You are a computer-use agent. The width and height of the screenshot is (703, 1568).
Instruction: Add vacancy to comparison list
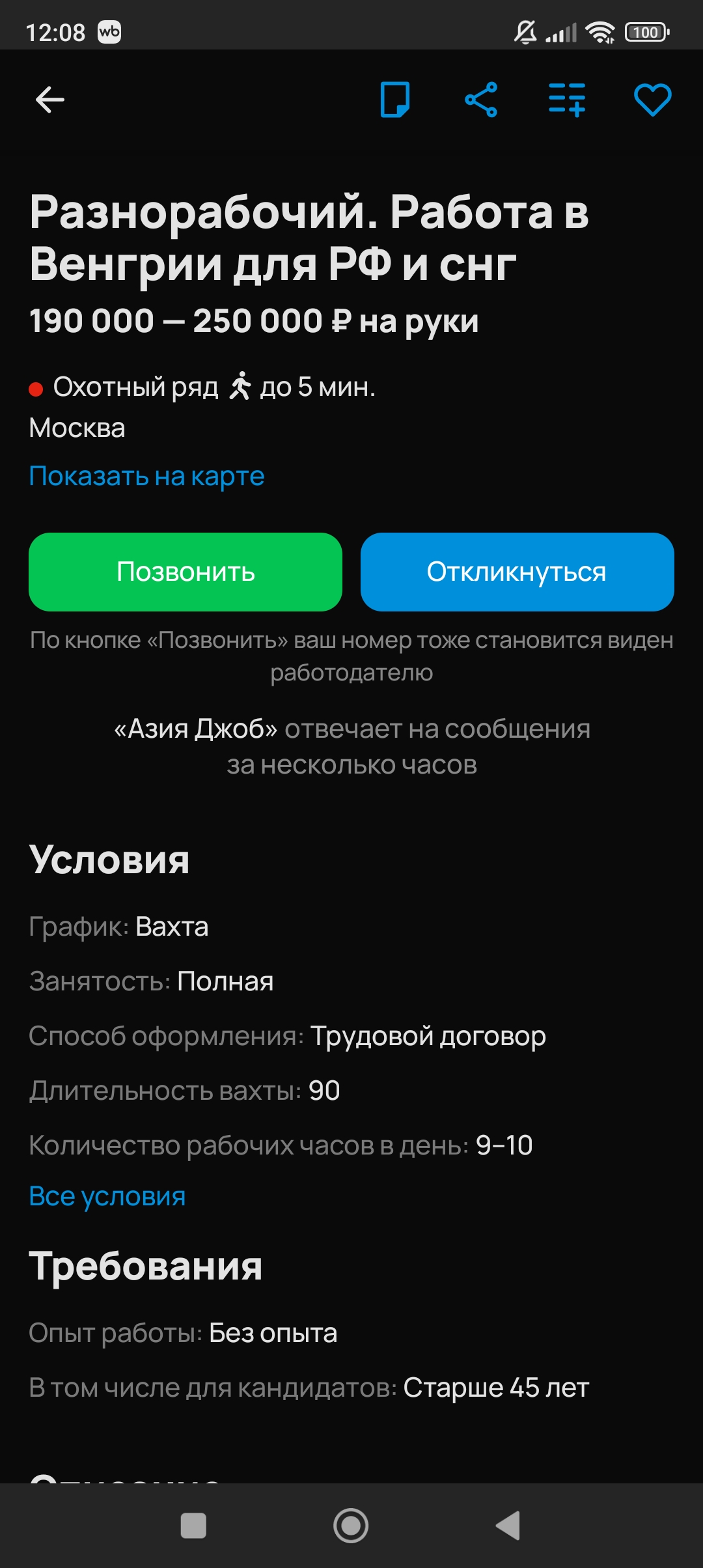567,100
